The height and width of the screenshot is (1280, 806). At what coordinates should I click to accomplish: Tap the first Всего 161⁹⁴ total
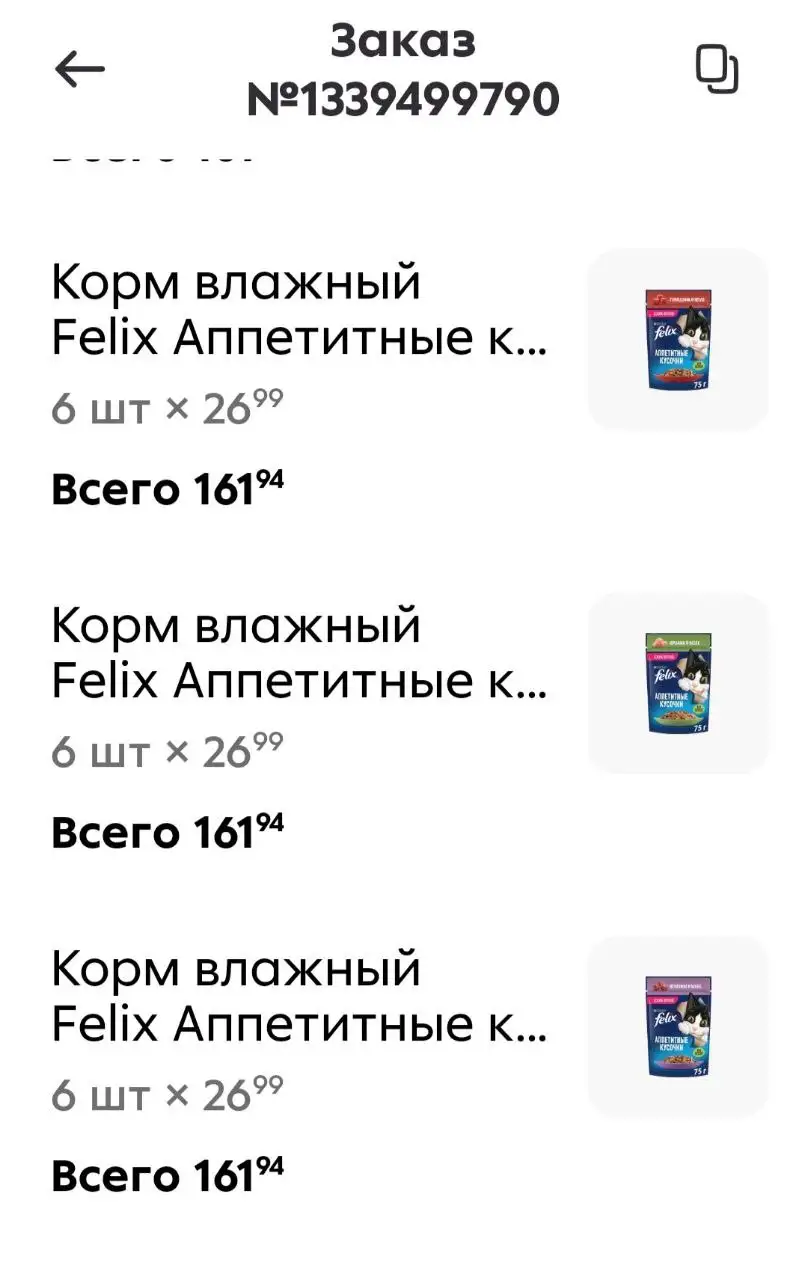166,488
